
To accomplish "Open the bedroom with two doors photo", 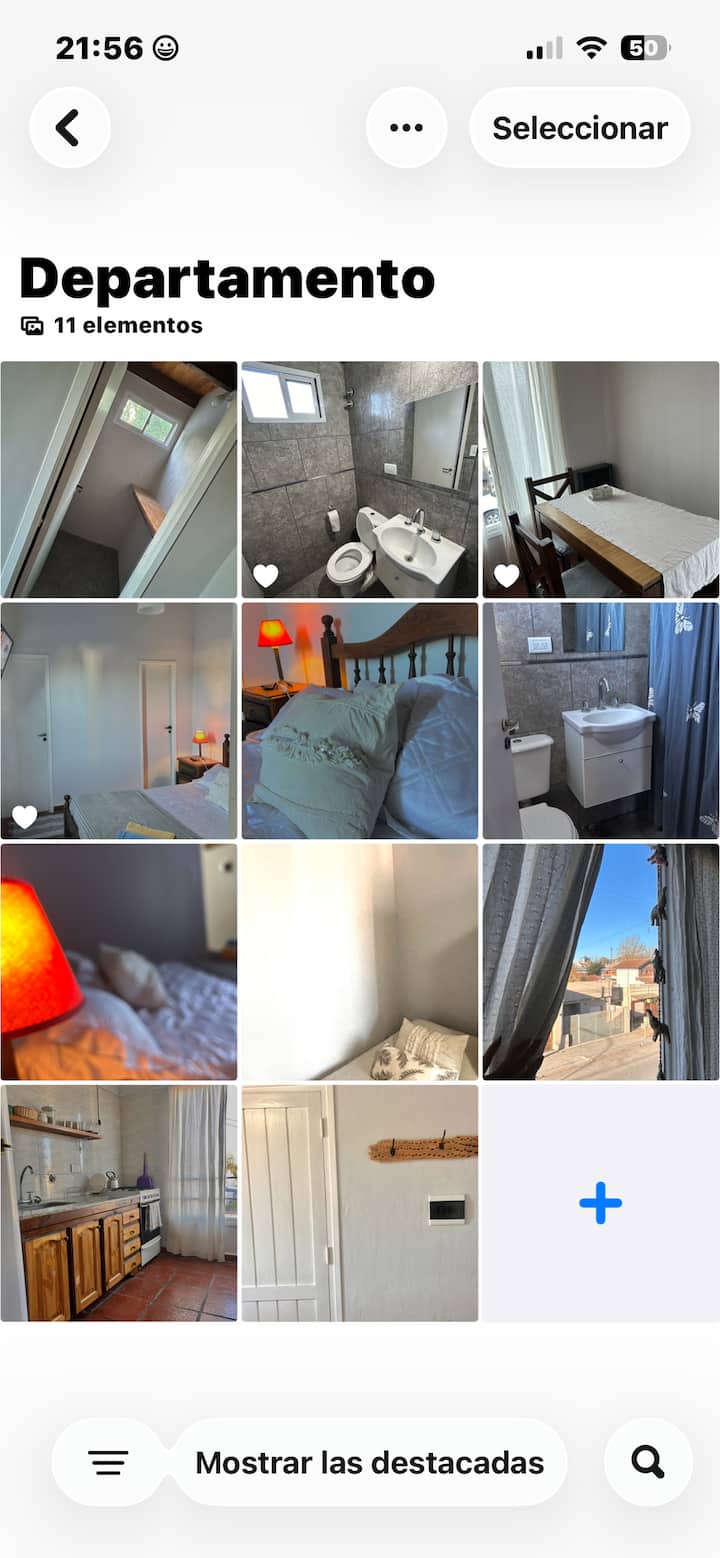I will point(119,720).
